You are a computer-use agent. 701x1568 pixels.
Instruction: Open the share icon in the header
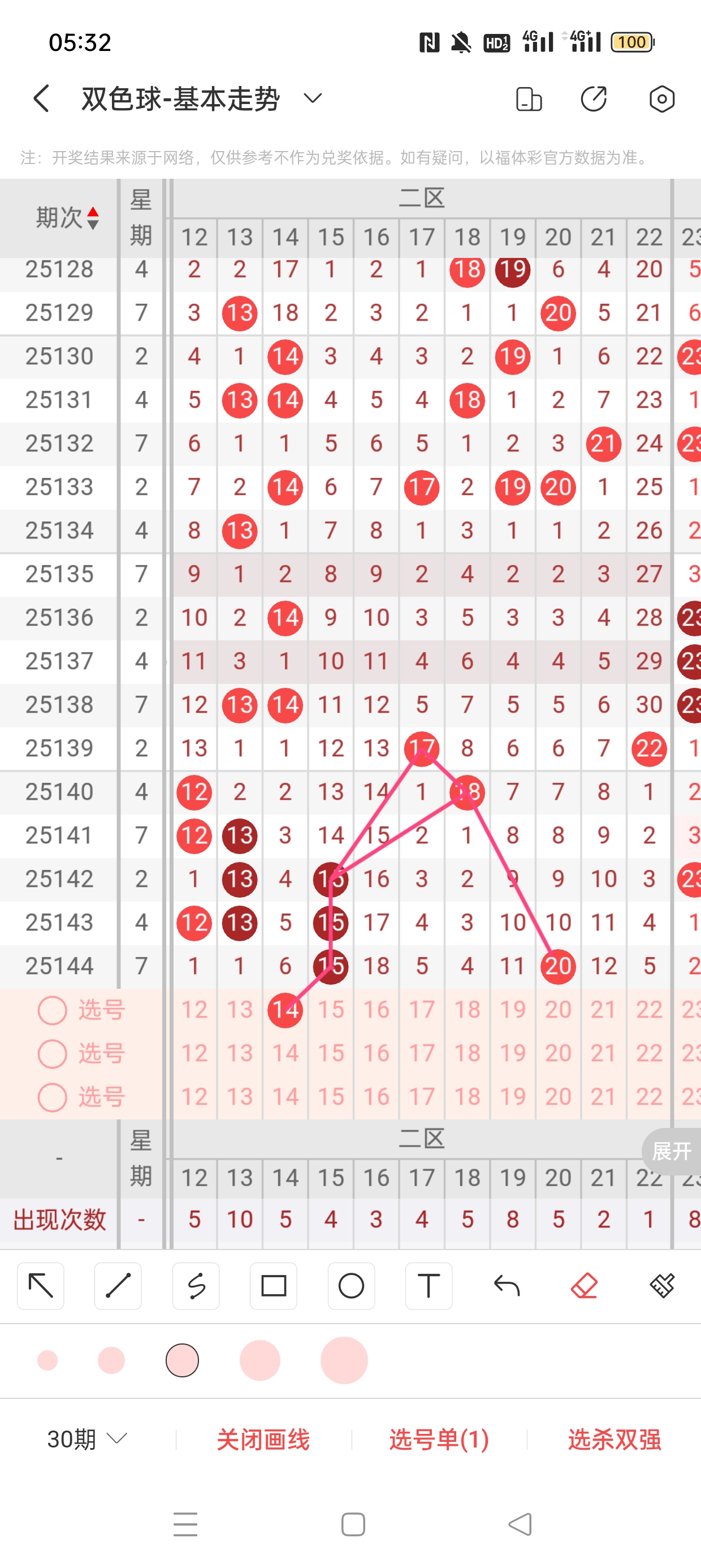(594, 98)
